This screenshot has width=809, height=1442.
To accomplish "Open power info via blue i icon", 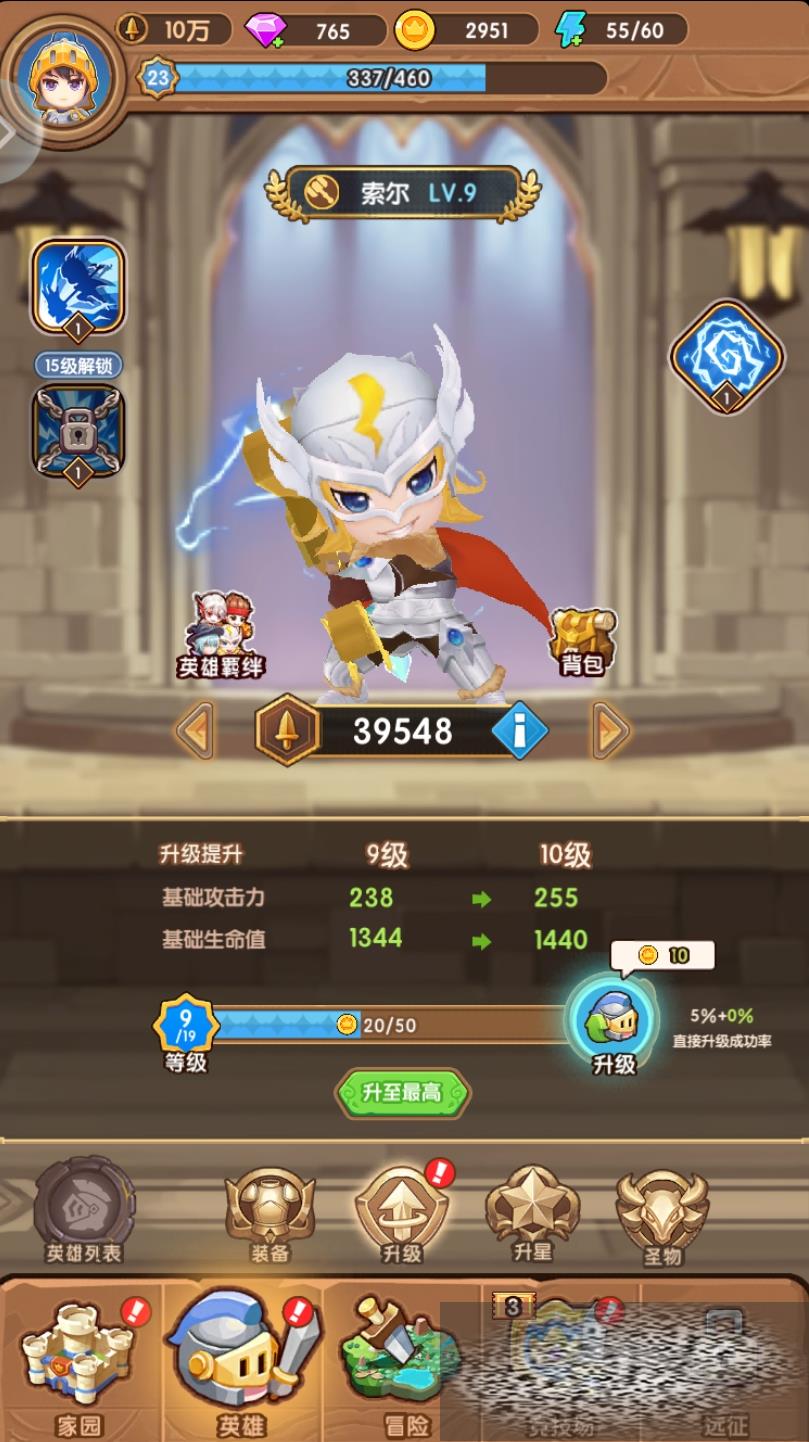I will [519, 732].
